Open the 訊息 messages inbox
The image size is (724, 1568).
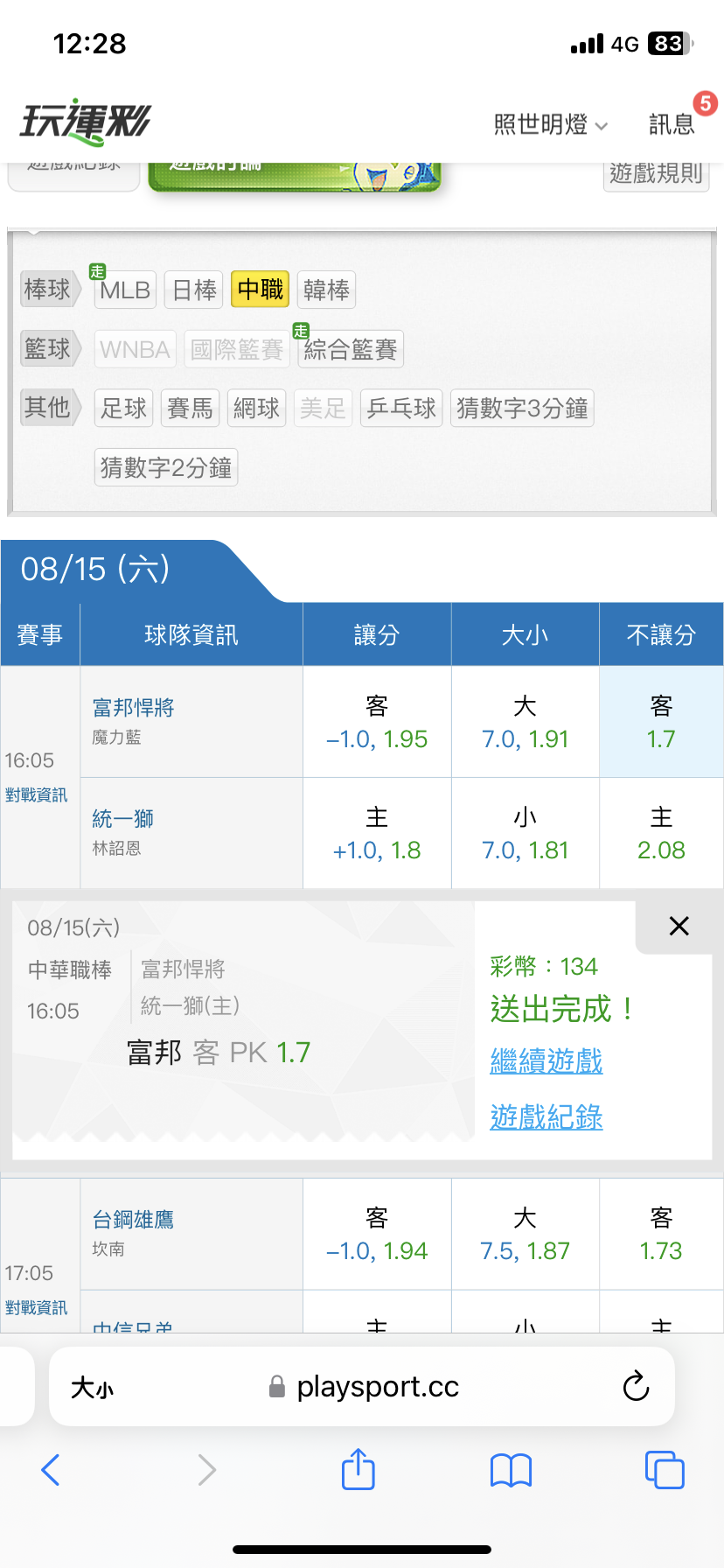point(672,125)
